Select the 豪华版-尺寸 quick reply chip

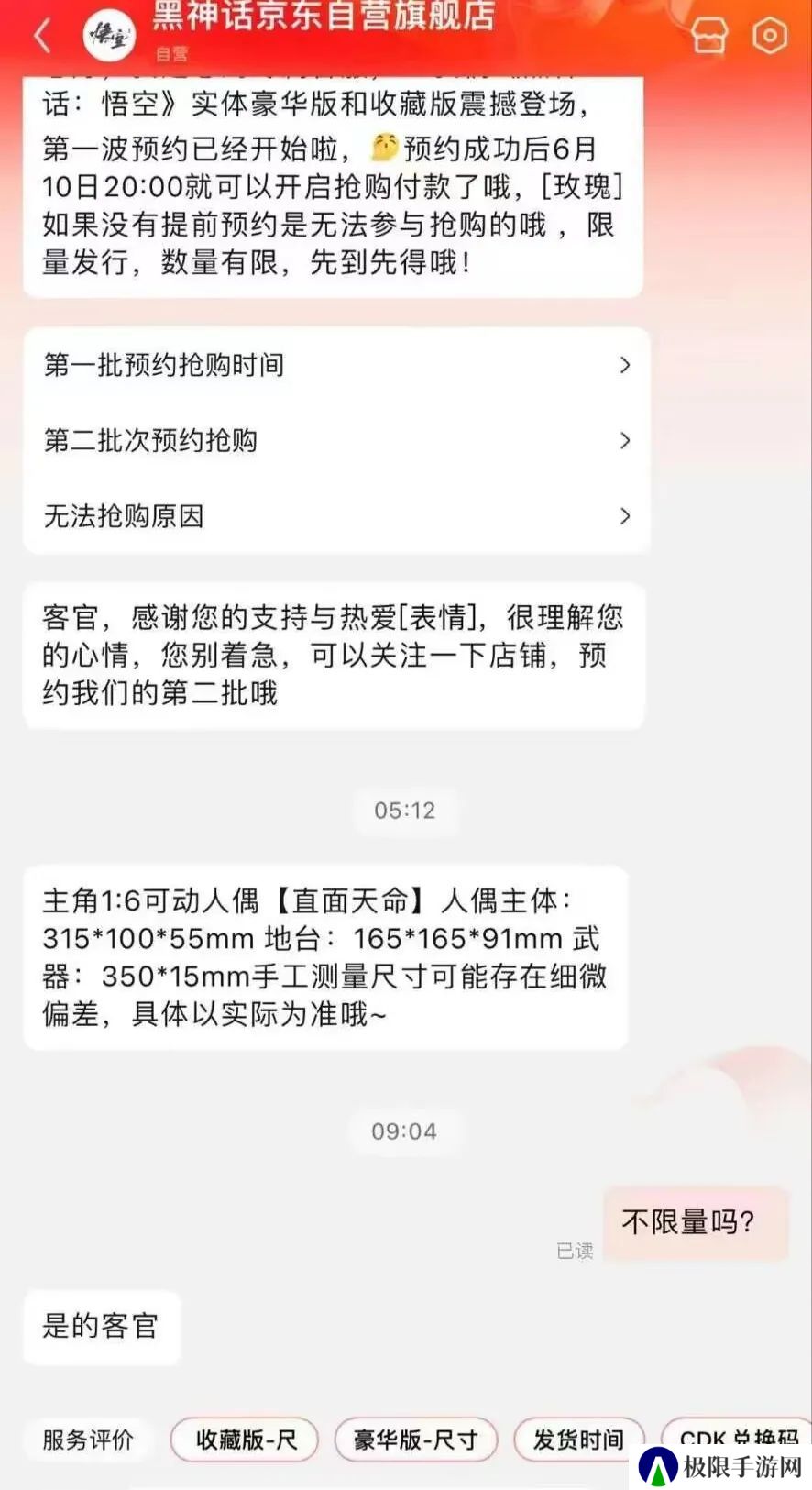pos(416,1440)
